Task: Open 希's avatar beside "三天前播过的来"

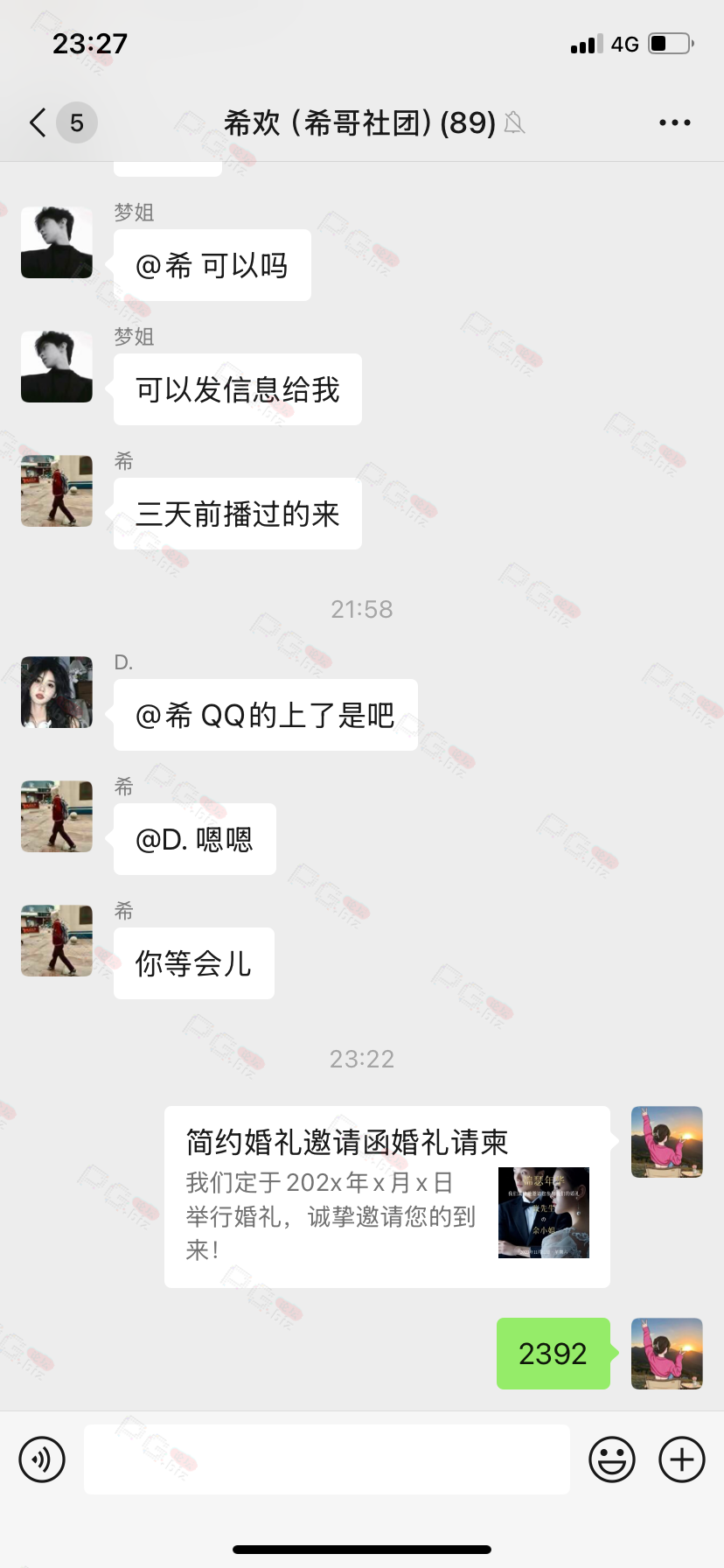Action: [57, 491]
